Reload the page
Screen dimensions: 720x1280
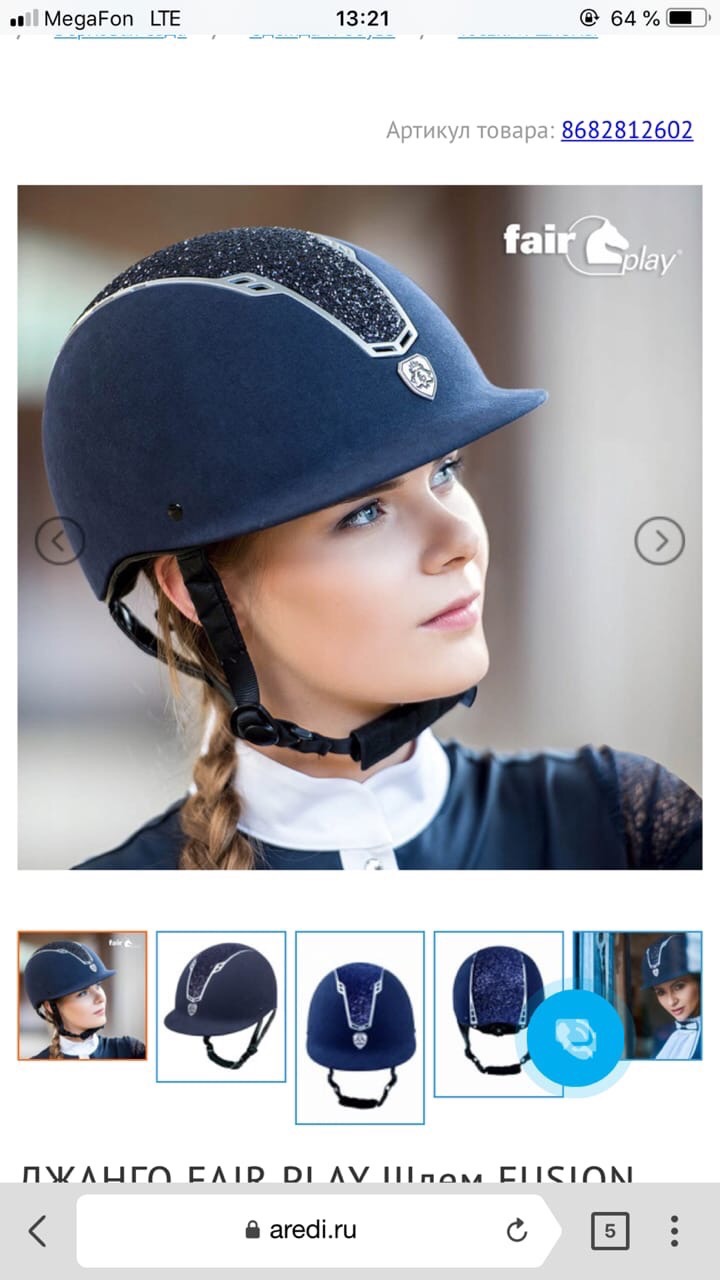pos(517,1231)
